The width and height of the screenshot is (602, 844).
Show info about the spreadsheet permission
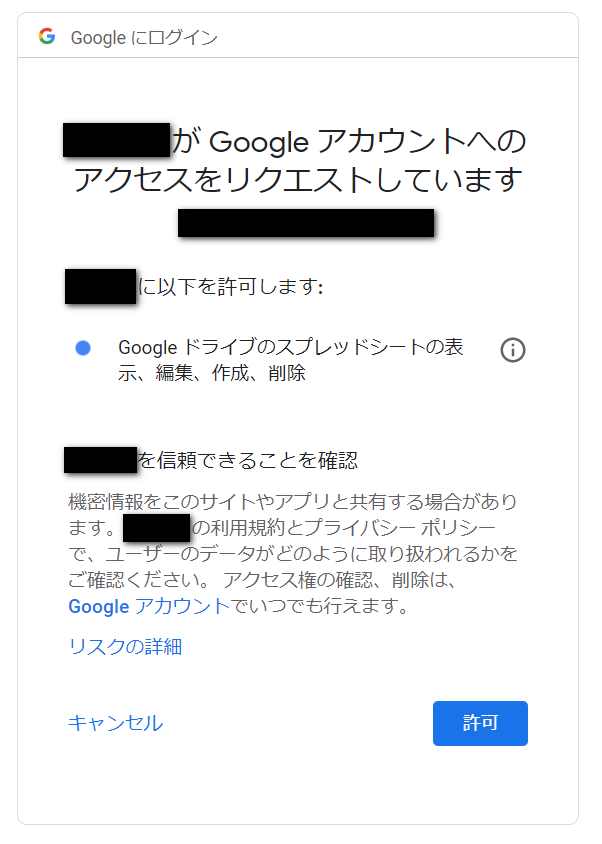coord(512,349)
